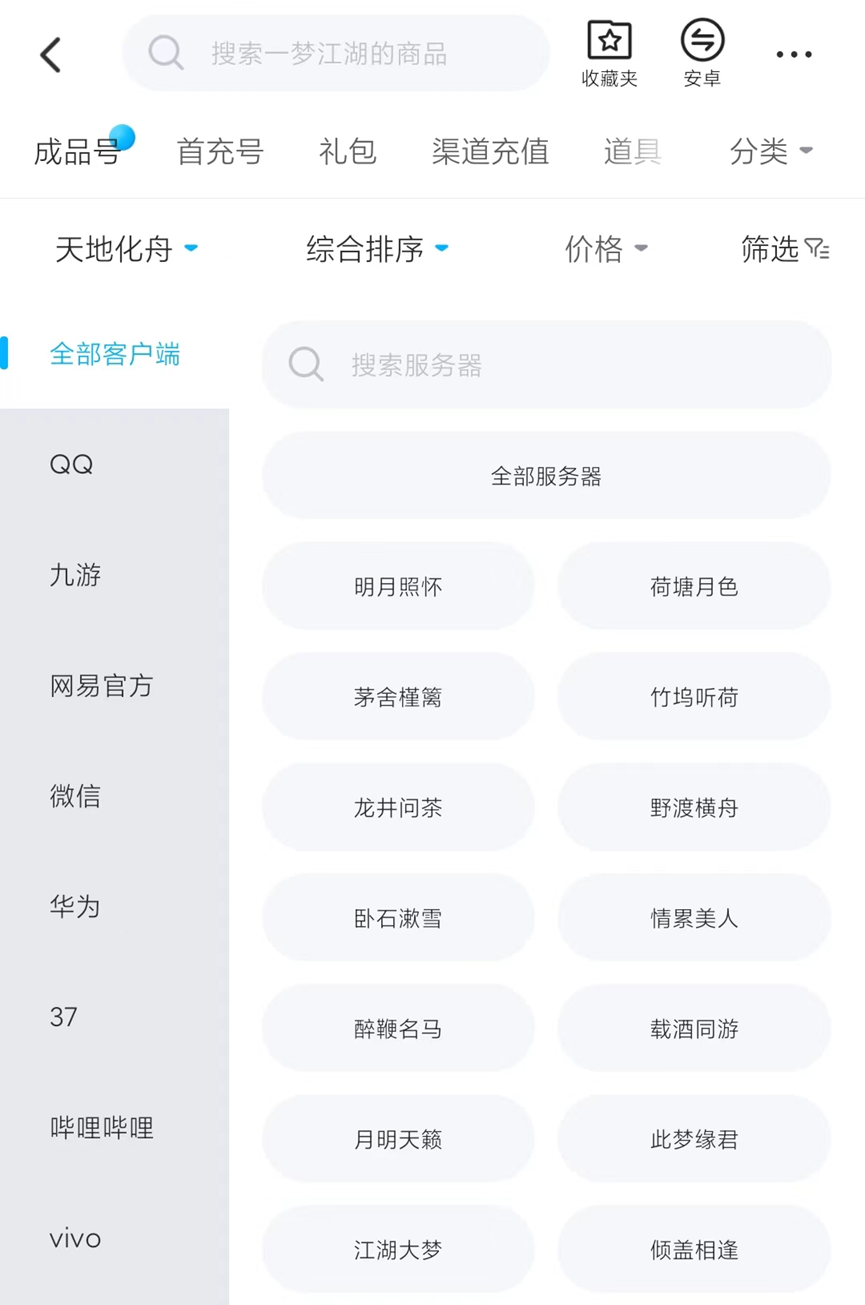Select the 野渡横舟 server

[694, 808]
